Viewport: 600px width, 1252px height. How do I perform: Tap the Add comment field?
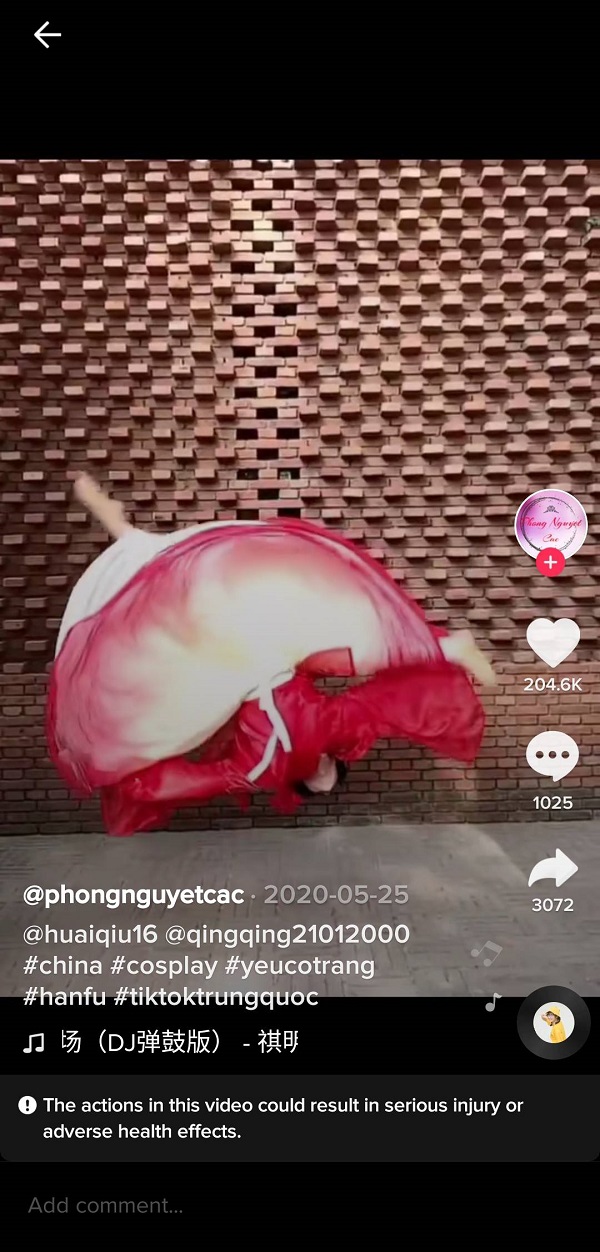(x=300, y=1205)
